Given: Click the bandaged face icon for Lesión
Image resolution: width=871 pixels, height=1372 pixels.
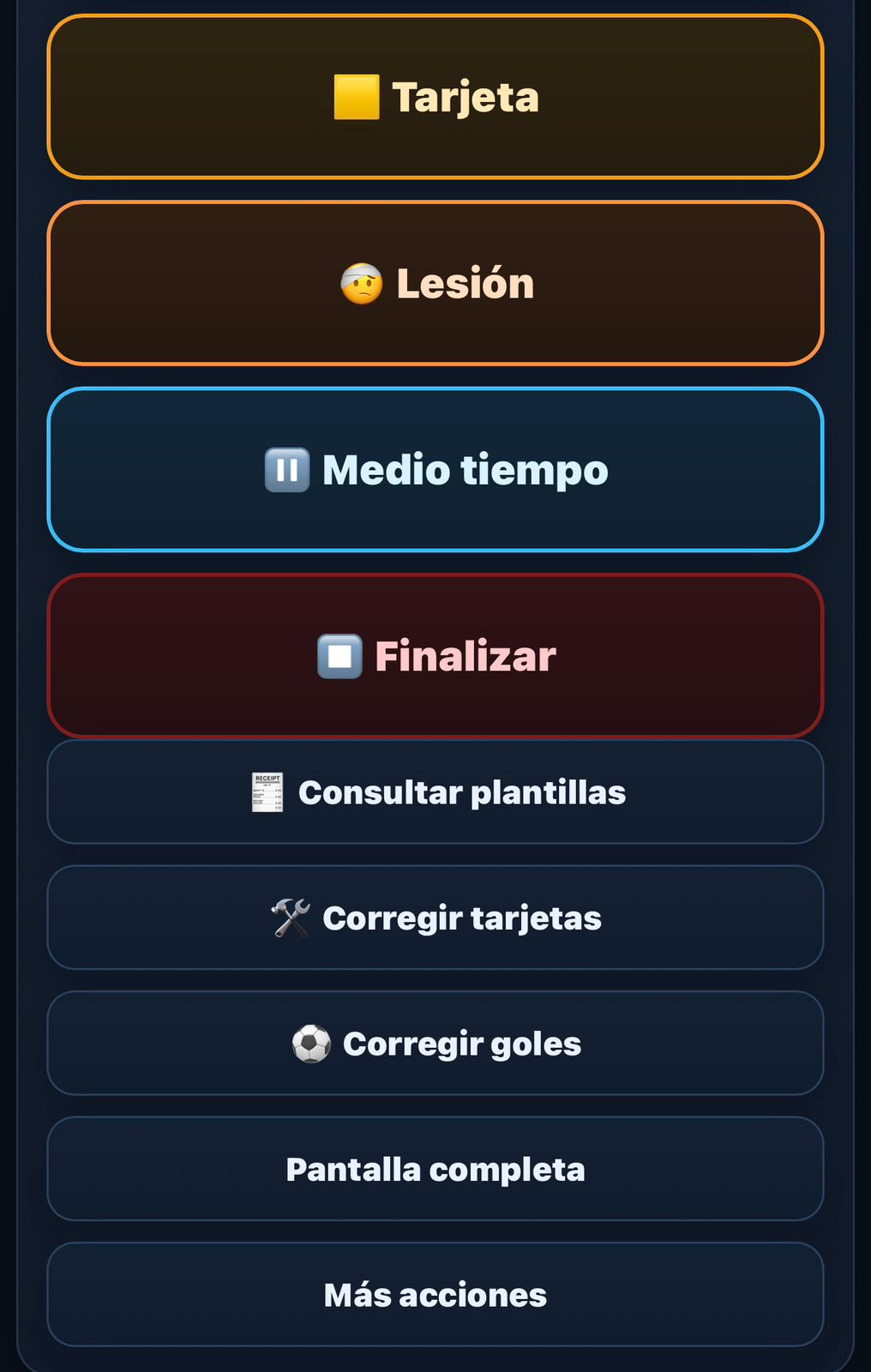Looking at the screenshot, I should point(360,282).
